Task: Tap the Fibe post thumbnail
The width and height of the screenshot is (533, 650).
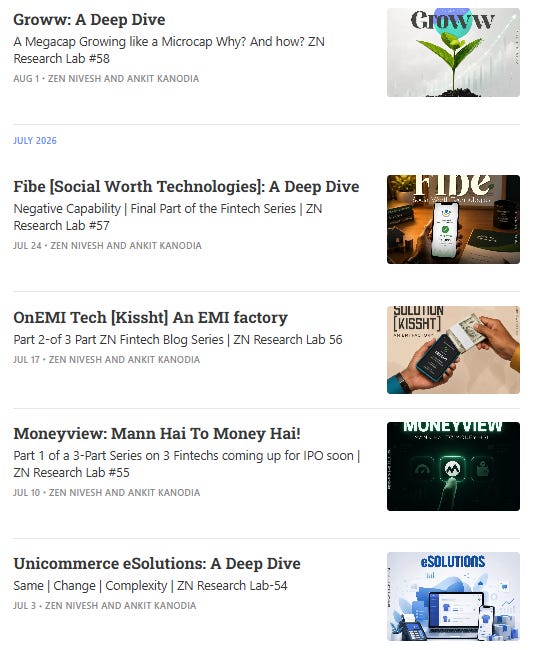Action: point(453,219)
